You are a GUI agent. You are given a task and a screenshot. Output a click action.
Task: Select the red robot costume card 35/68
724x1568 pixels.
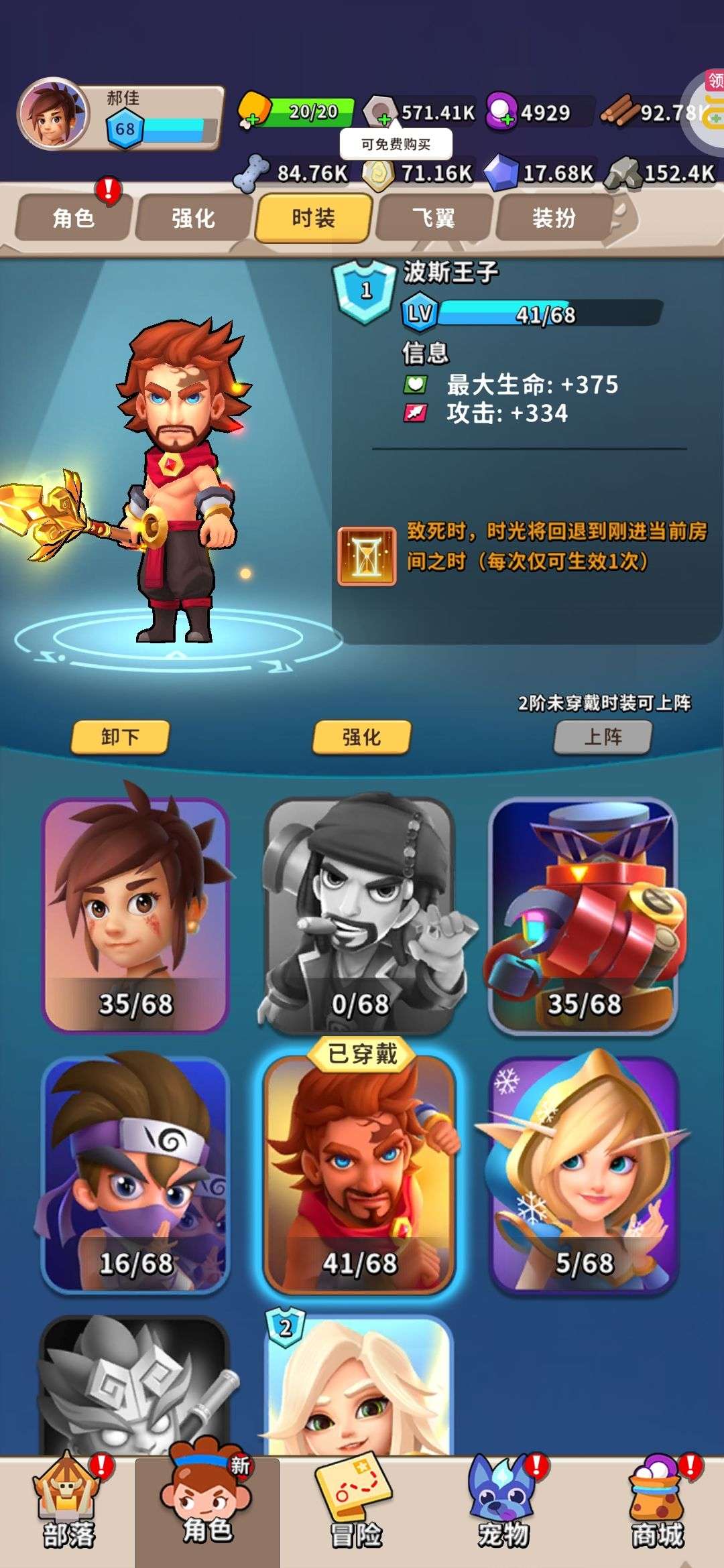point(584,915)
